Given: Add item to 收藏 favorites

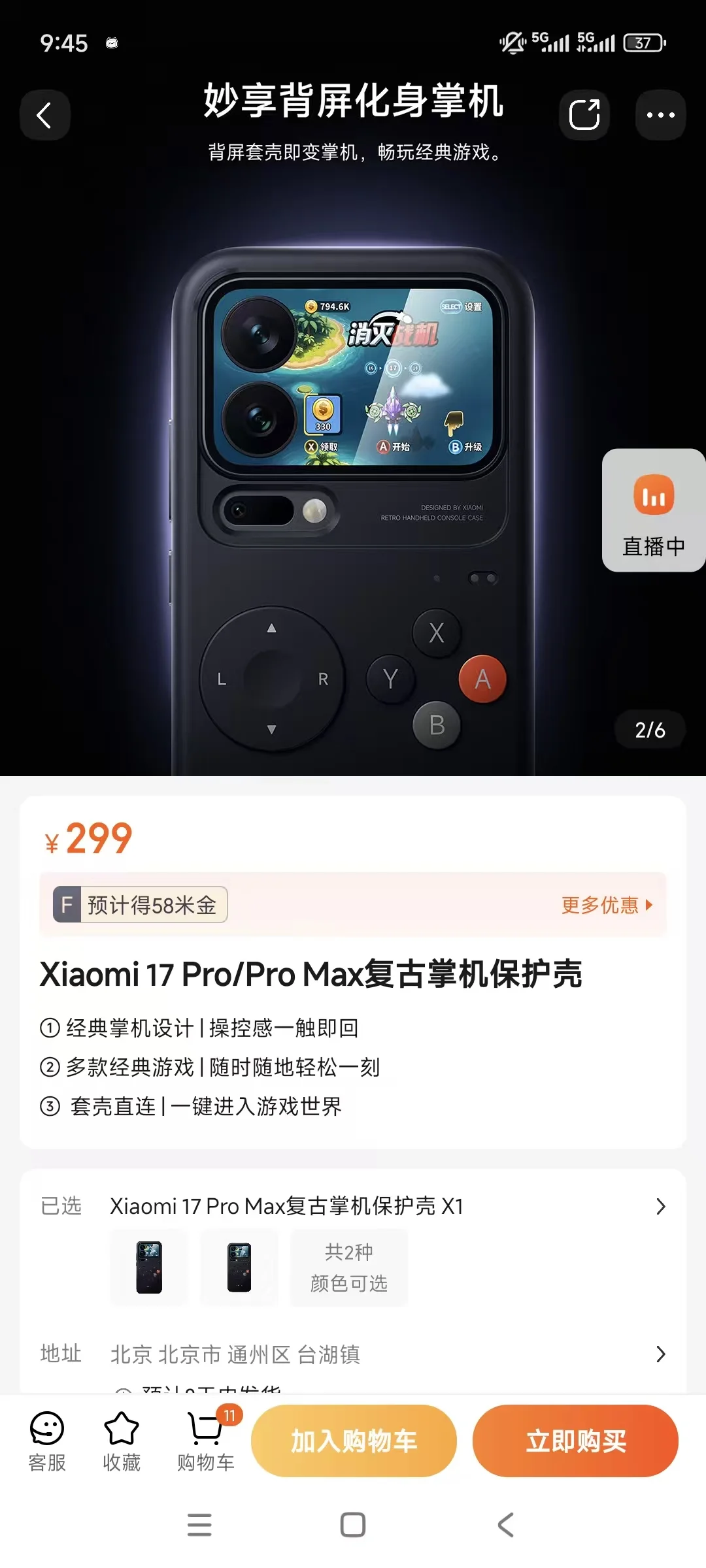Looking at the screenshot, I should click(x=122, y=1441).
